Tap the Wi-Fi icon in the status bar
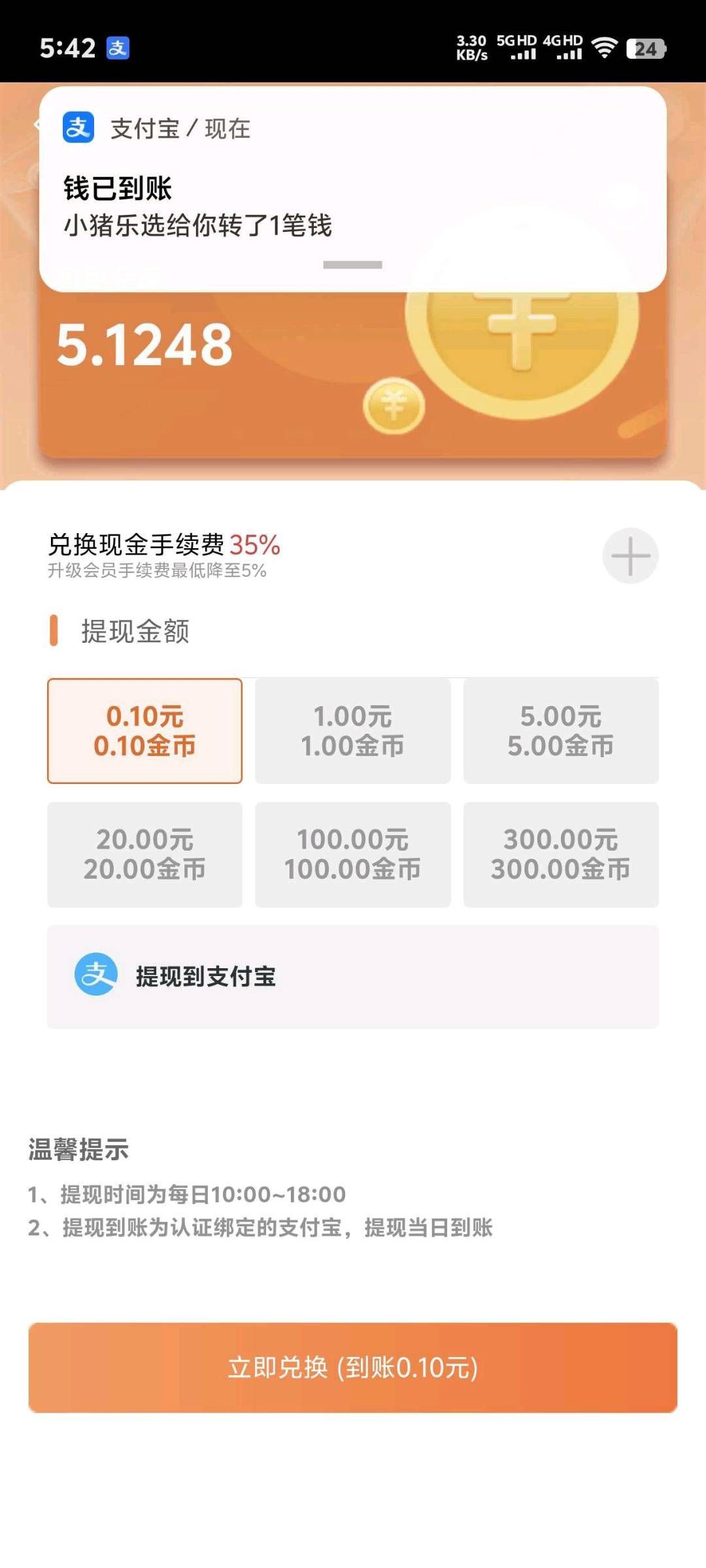Image resolution: width=706 pixels, height=1568 pixels. coord(605,47)
